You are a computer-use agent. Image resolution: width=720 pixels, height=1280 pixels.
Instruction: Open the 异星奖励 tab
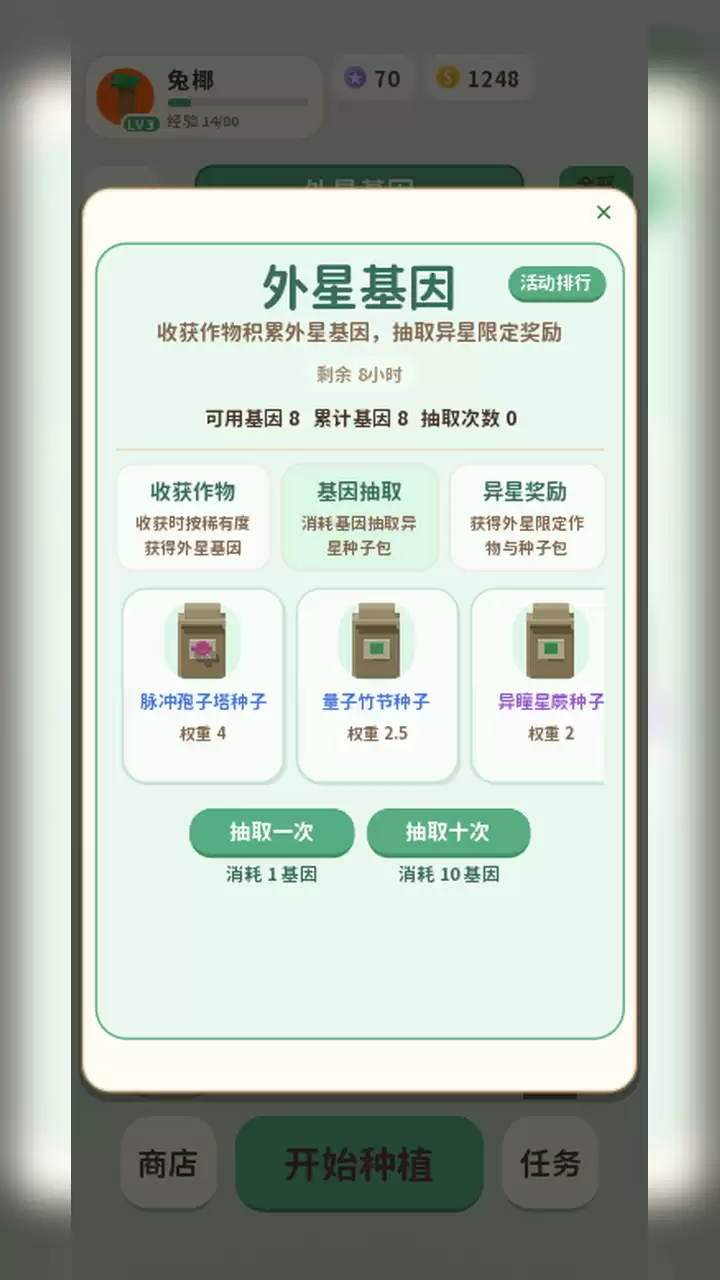pos(526,518)
